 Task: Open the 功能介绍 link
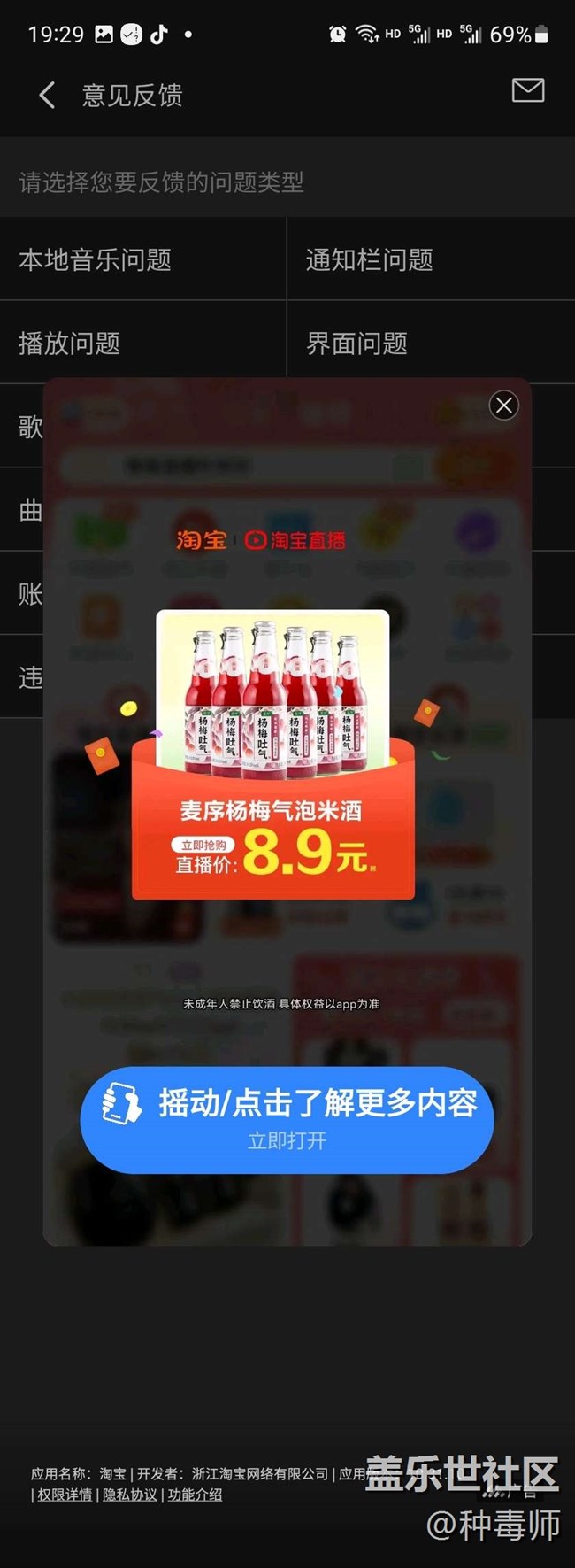195,1495
